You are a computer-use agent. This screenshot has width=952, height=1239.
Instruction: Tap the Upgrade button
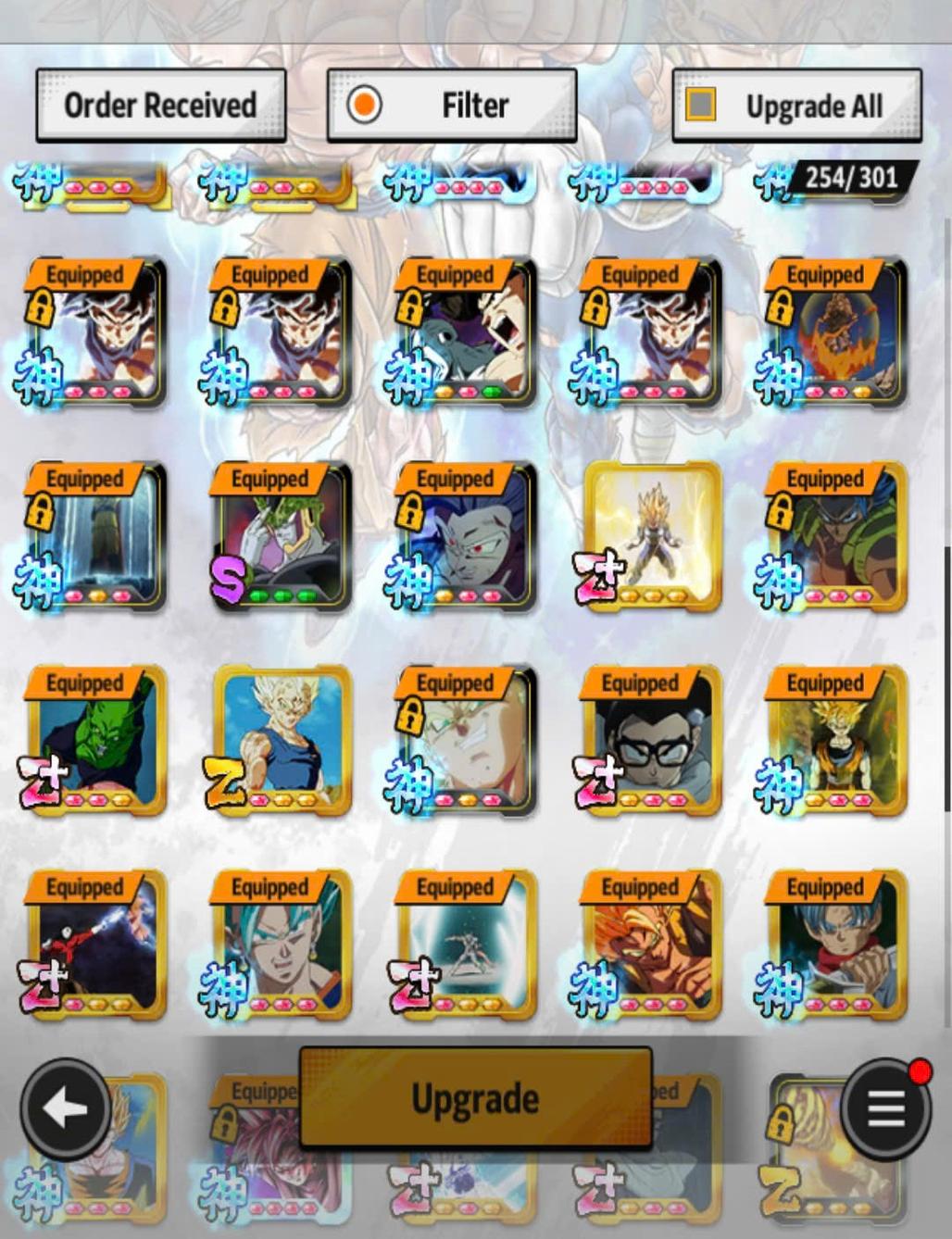[475, 1099]
